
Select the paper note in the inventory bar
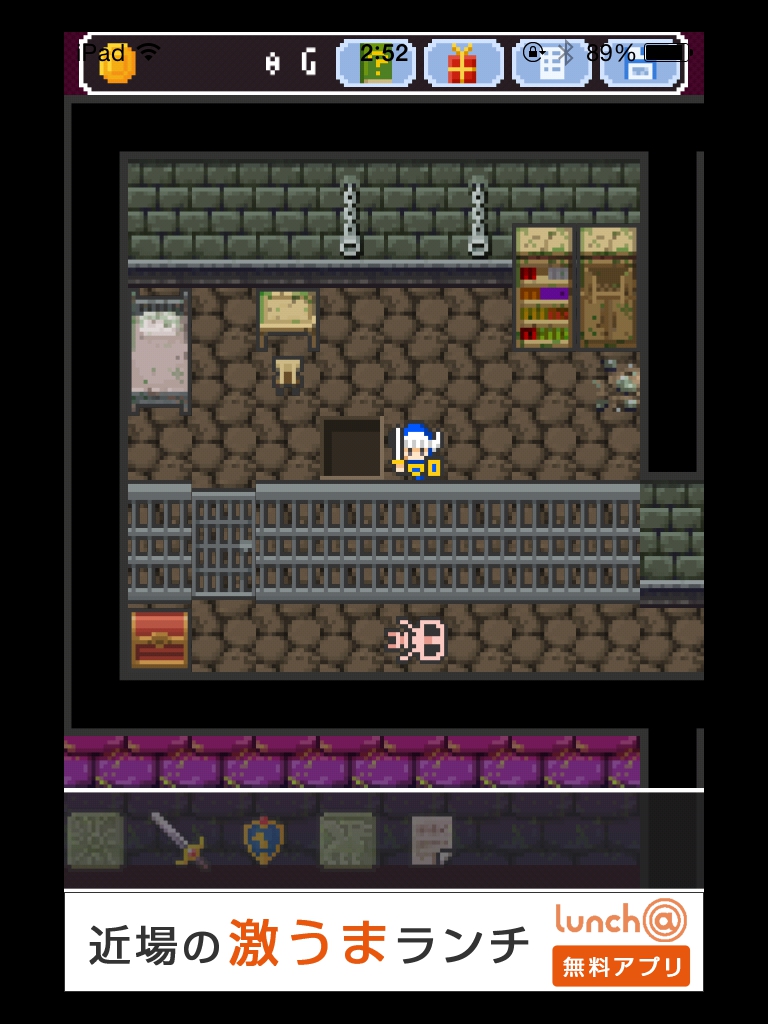tap(433, 840)
